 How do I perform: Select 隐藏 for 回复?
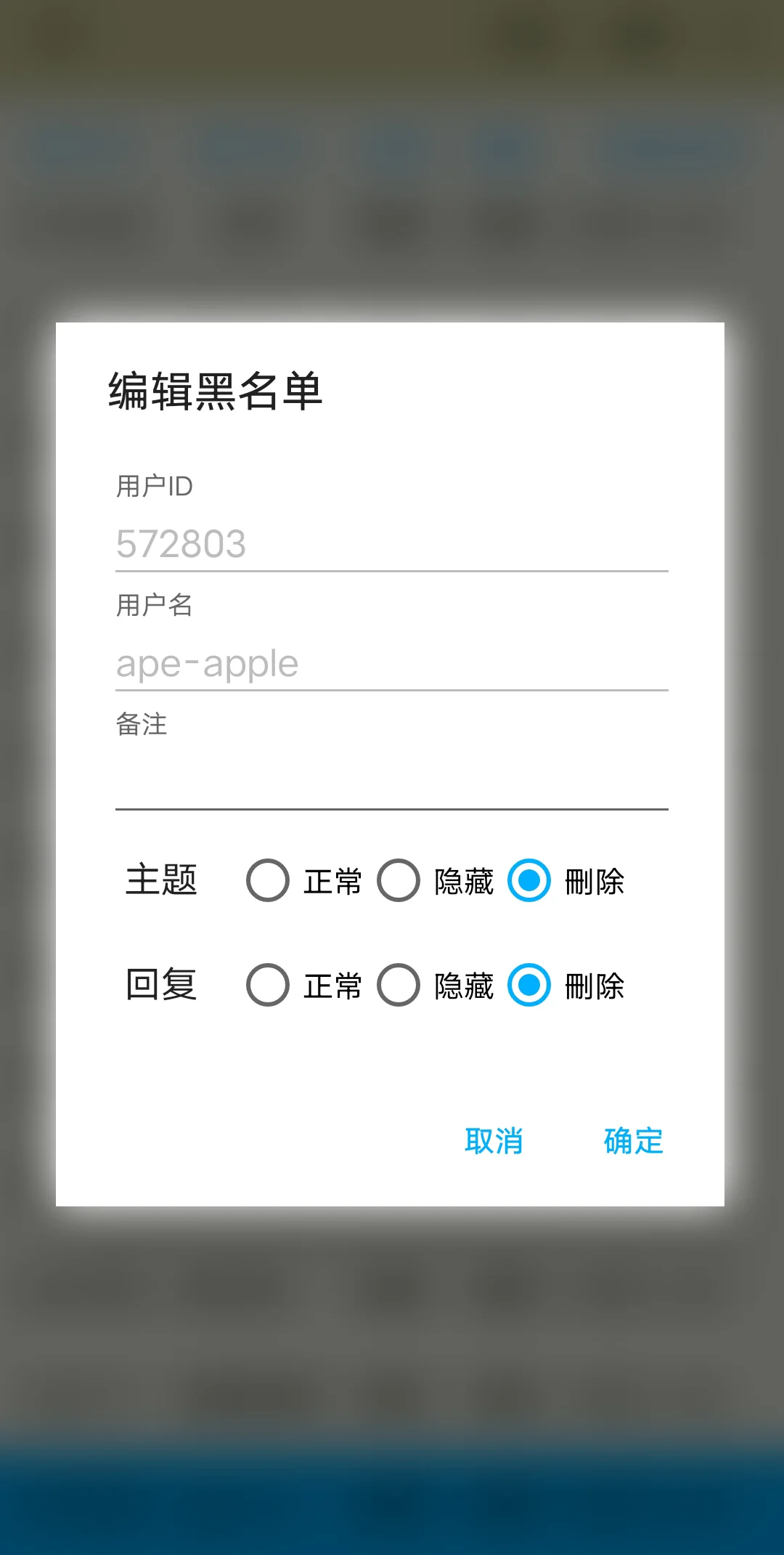click(399, 985)
